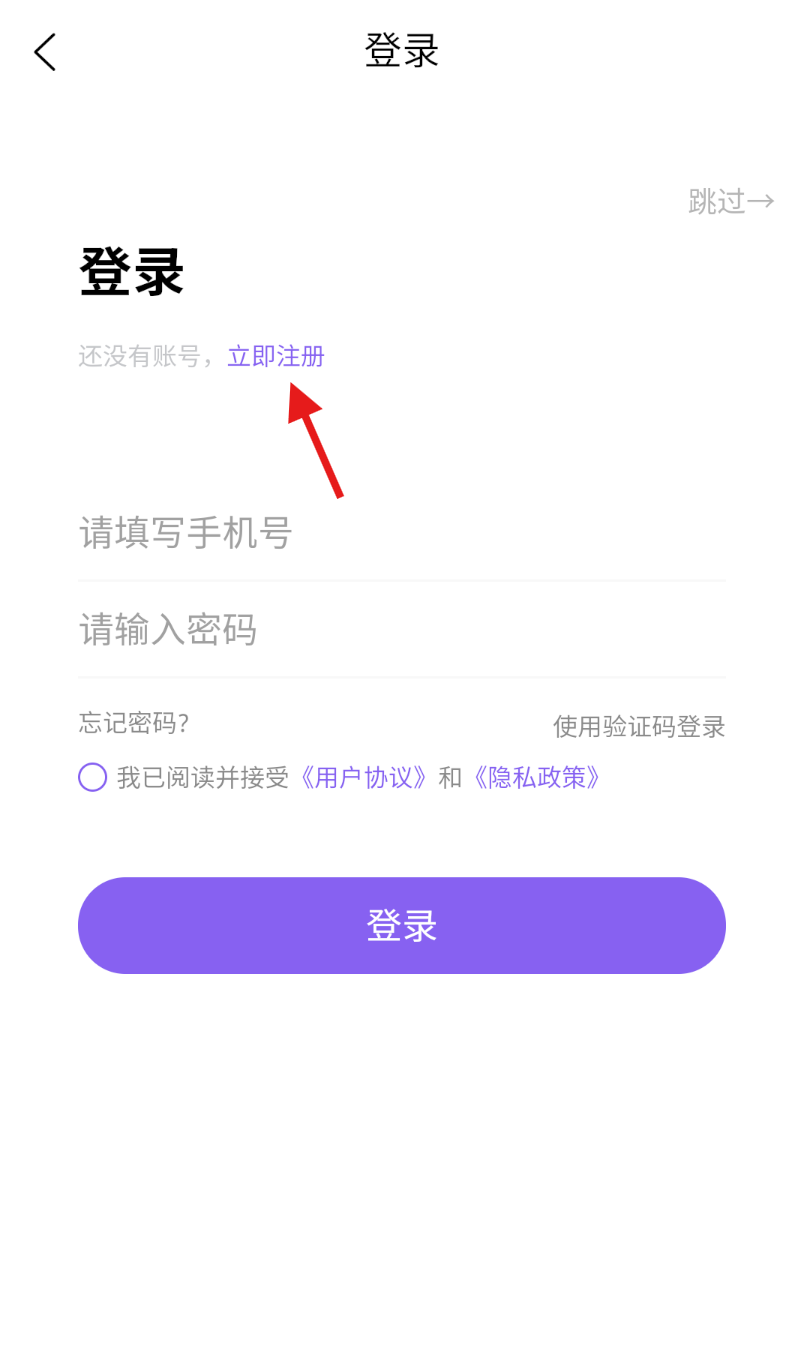Screen dimensions: 796x1369
Task: Select the password input field
Action: [400, 630]
